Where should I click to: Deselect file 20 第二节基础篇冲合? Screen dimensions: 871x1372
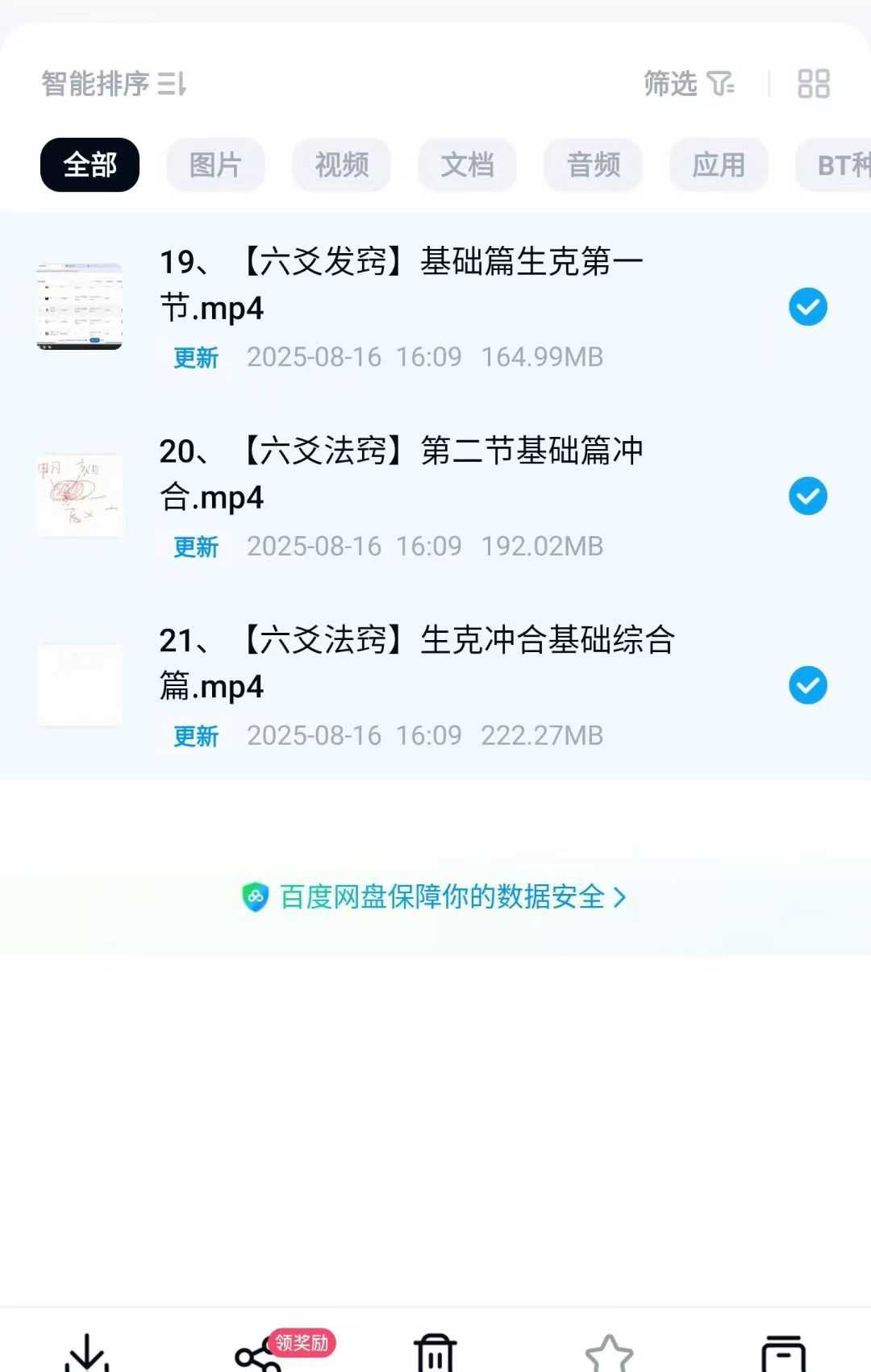tap(807, 497)
